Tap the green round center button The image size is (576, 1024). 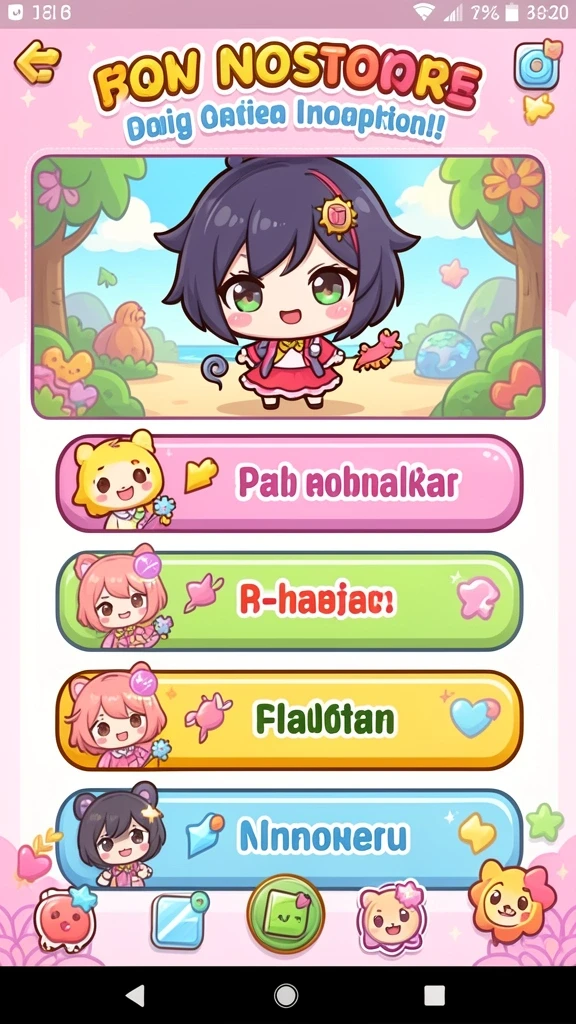coord(285,914)
